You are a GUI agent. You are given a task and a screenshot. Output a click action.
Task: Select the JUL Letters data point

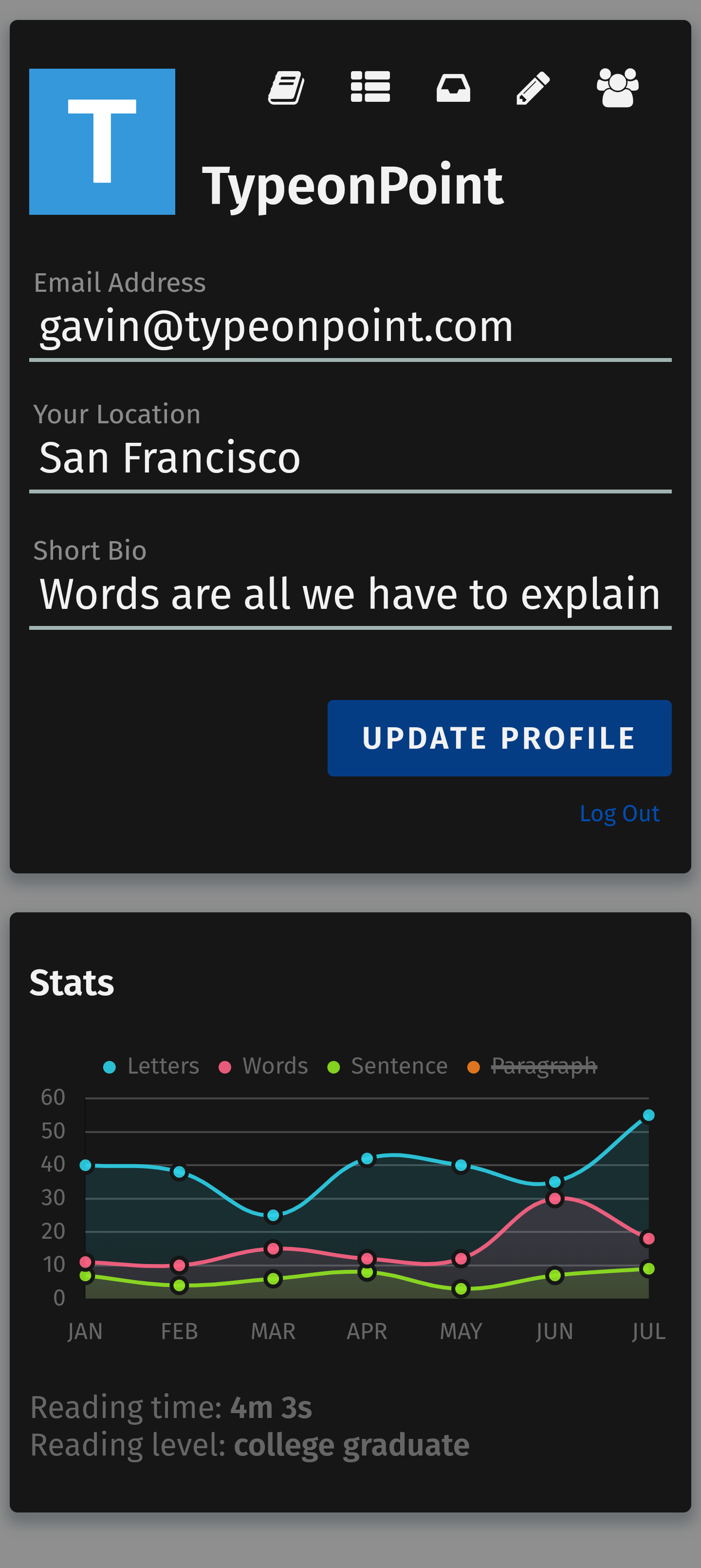[x=648, y=1115]
